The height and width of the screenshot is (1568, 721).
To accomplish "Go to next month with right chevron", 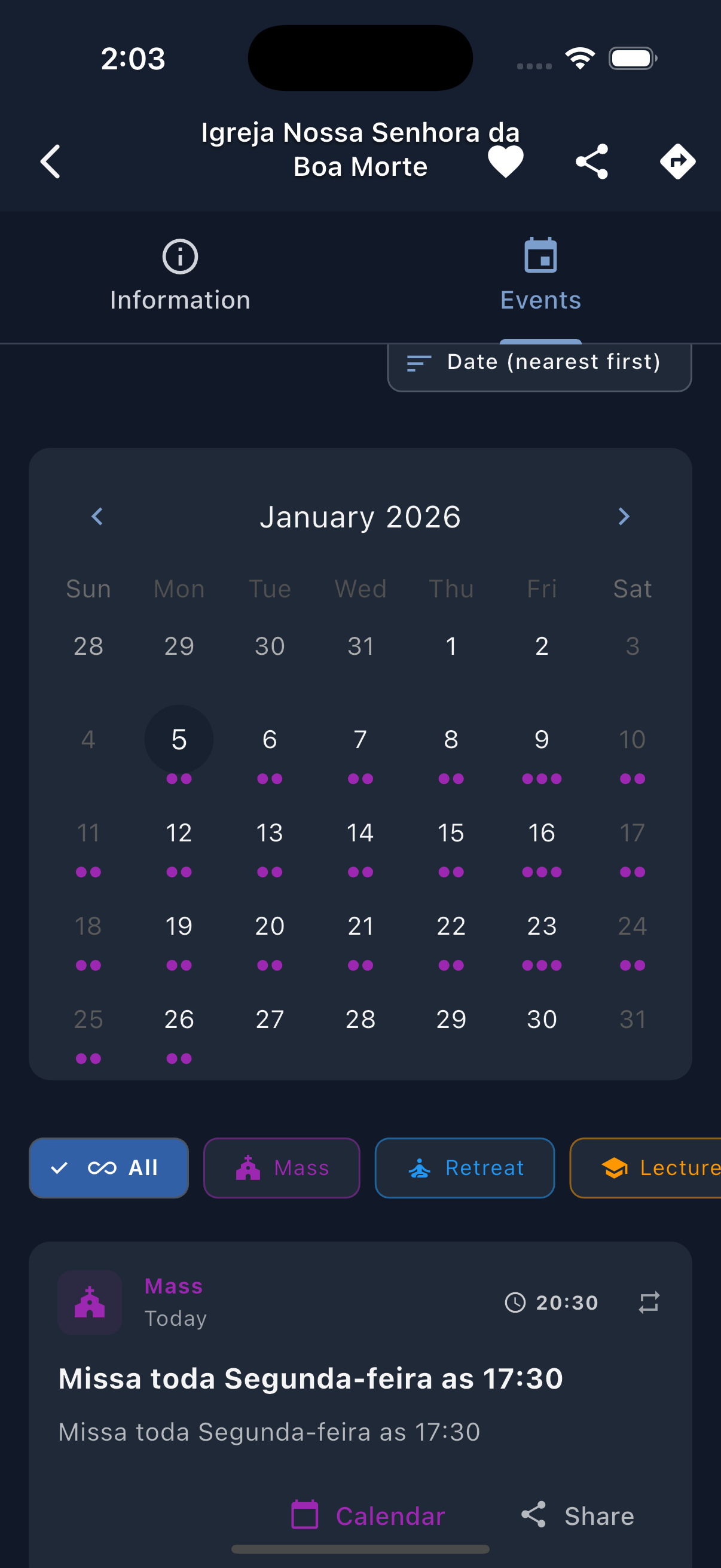I will coord(623,516).
